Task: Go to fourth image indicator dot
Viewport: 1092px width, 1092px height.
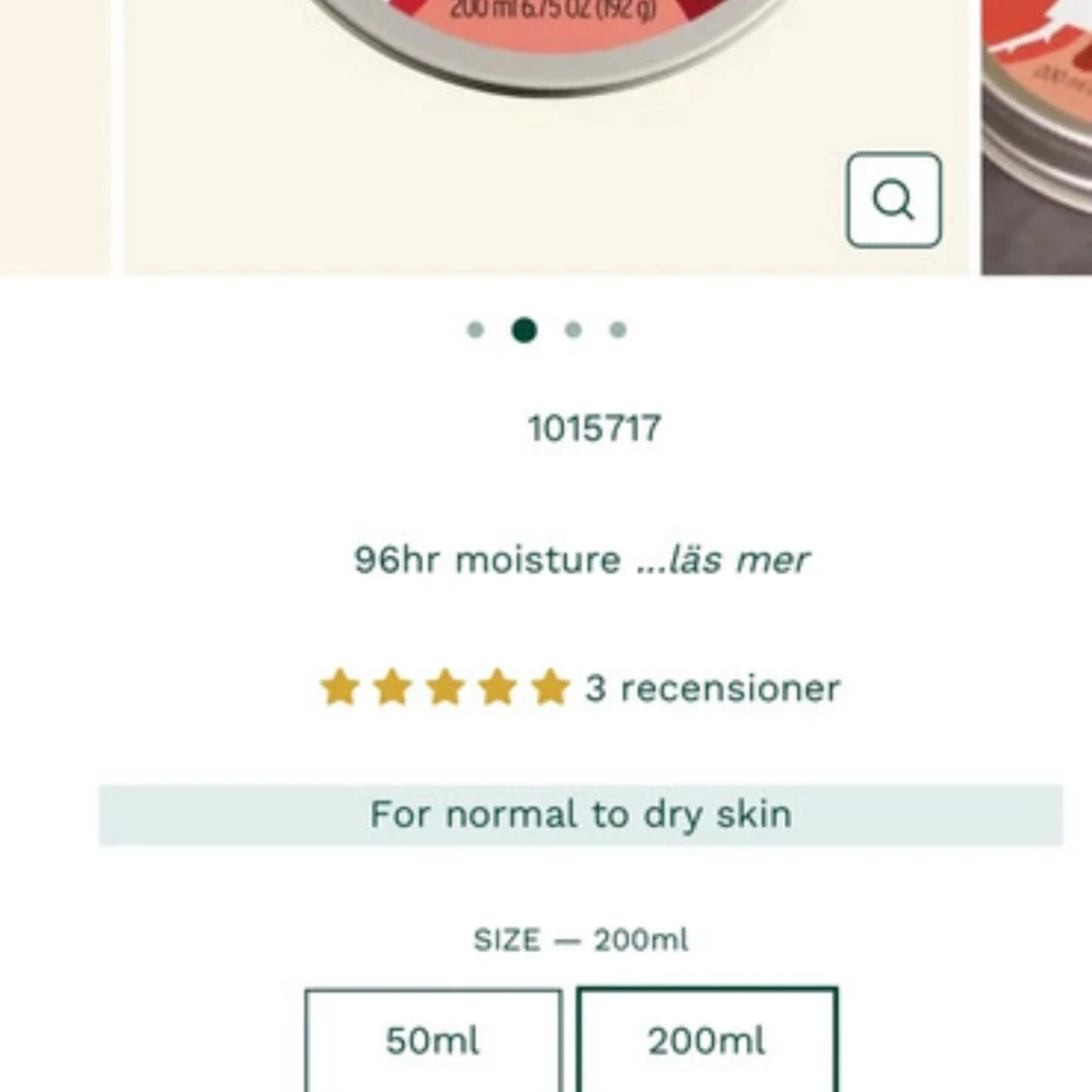Action: coord(617,330)
